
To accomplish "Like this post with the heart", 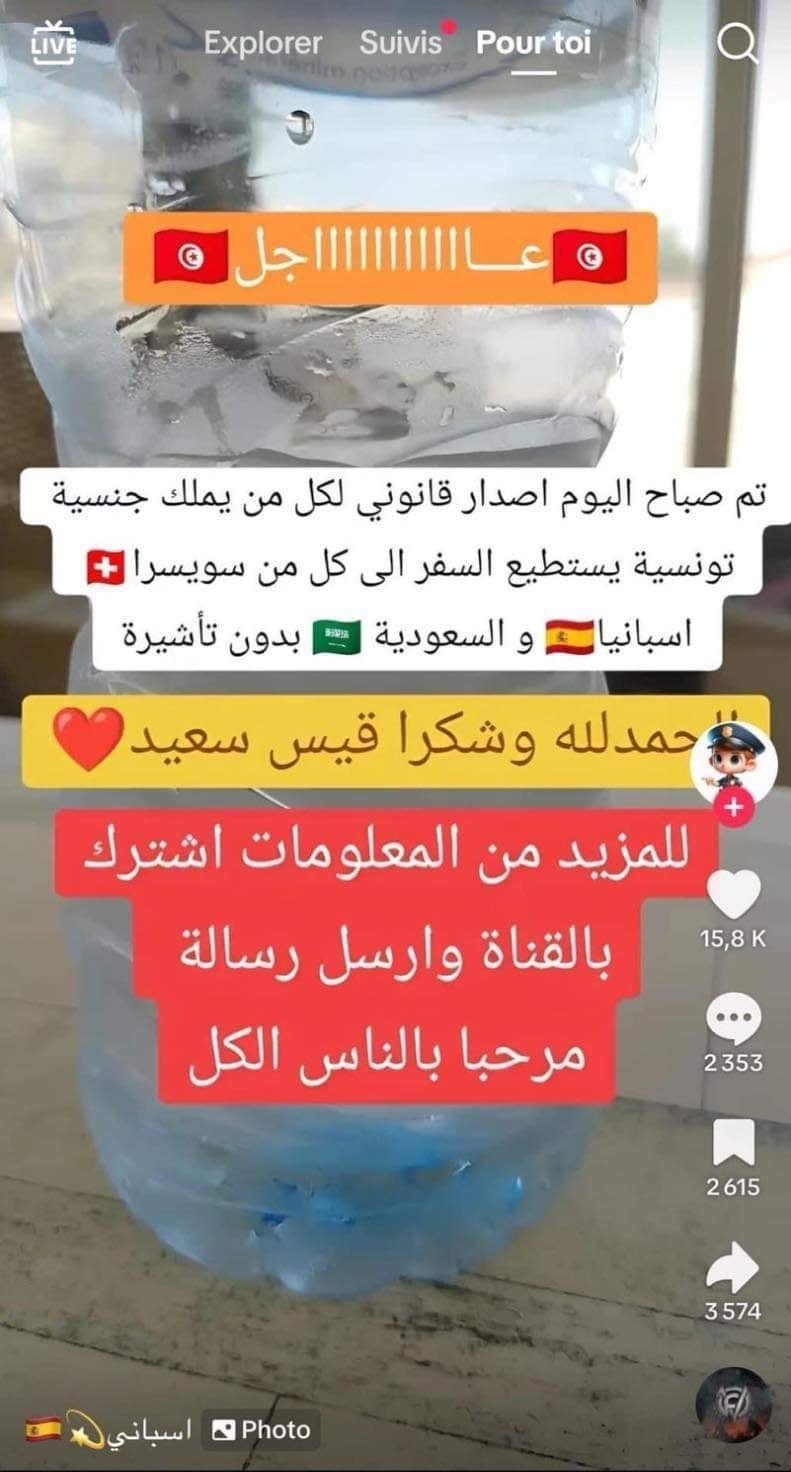I will 733,893.
